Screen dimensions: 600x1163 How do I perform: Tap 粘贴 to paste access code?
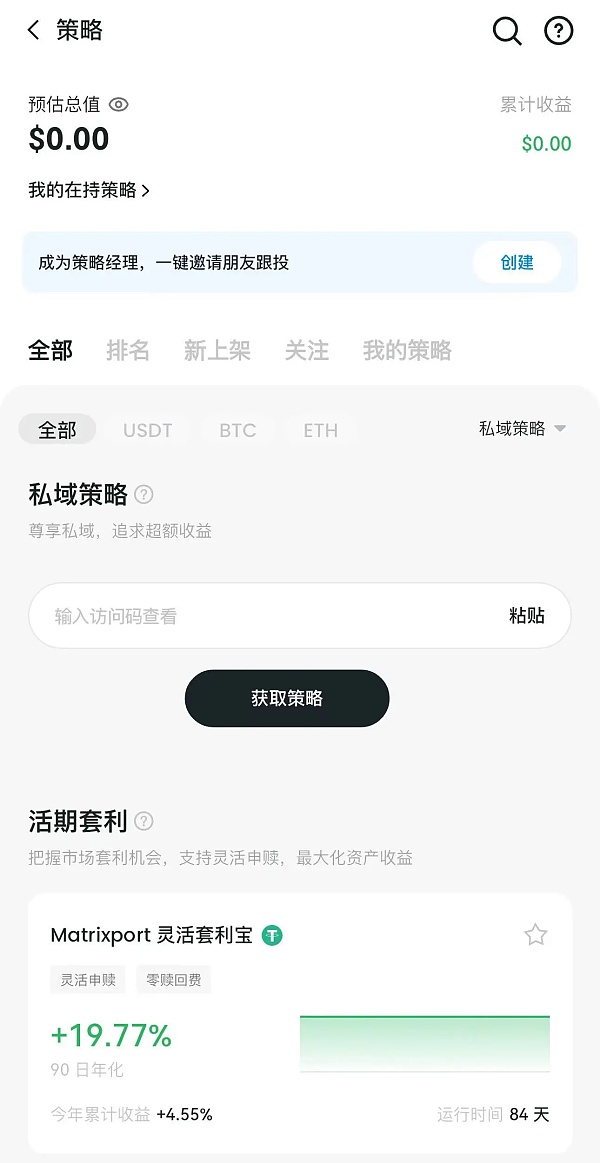tap(527, 616)
